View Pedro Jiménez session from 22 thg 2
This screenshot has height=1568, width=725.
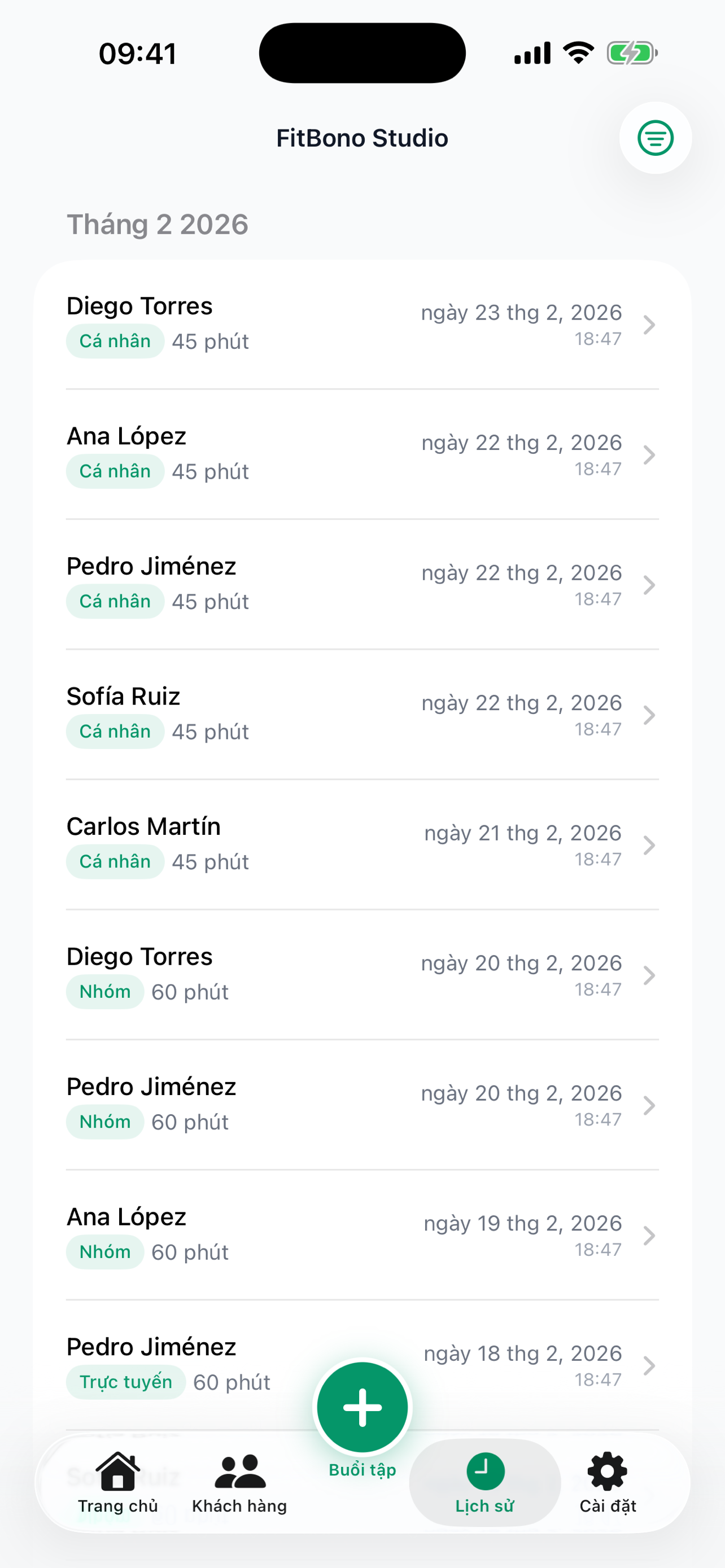pyautogui.click(x=361, y=584)
